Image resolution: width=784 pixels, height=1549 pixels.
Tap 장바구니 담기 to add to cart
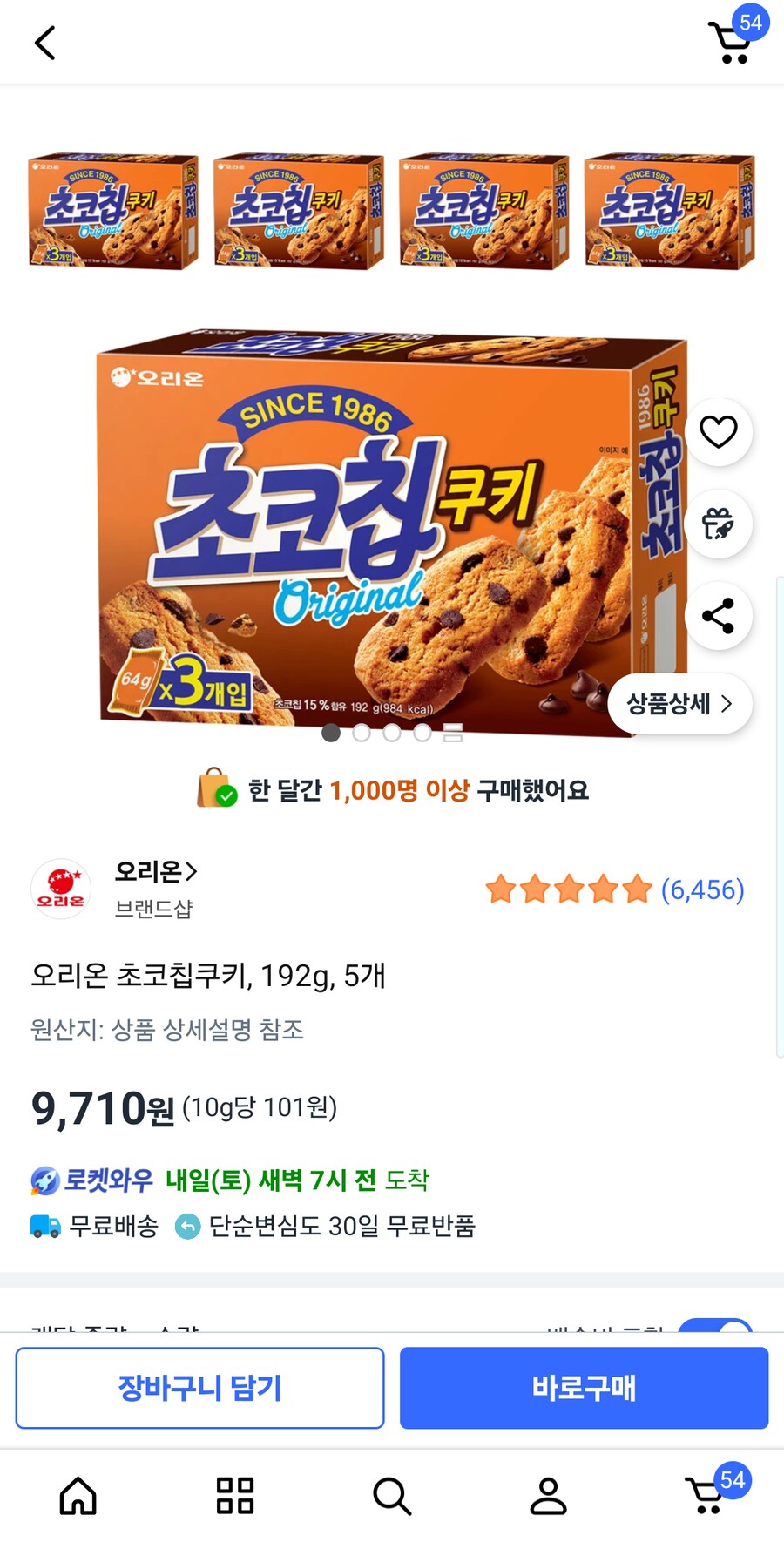click(199, 1388)
